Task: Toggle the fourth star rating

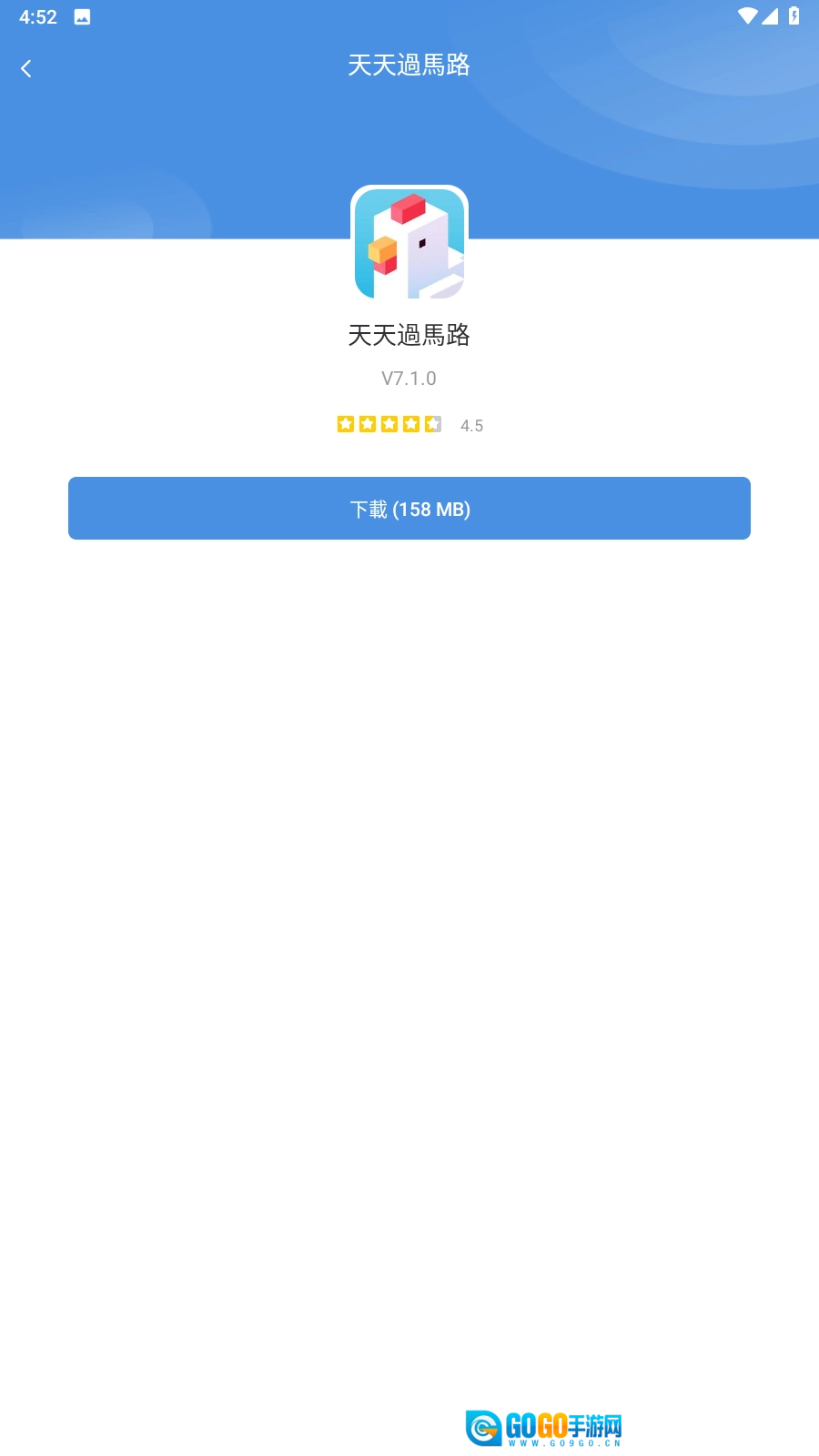Action: coord(411,423)
